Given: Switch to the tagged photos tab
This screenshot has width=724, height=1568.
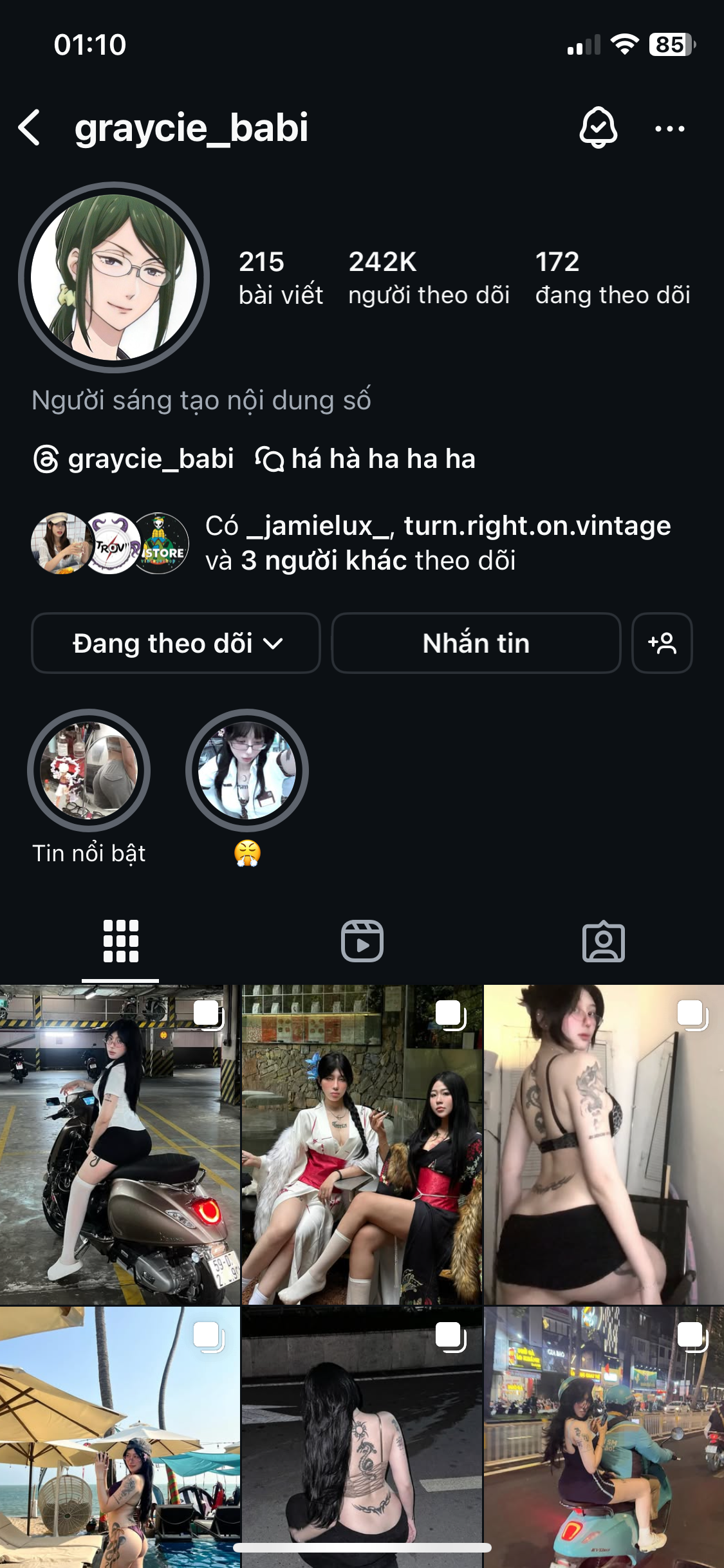Looking at the screenshot, I should pyautogui.click(x=603, y=941).
